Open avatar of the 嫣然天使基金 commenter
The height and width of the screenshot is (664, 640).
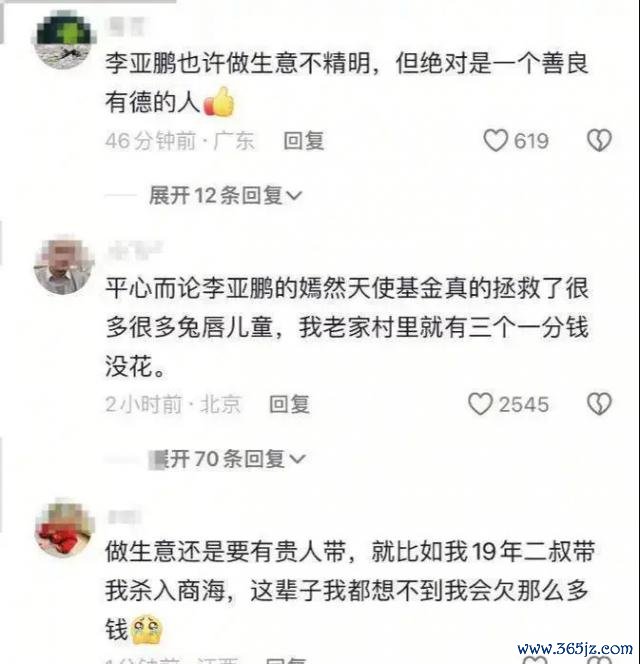coord(65,263)
